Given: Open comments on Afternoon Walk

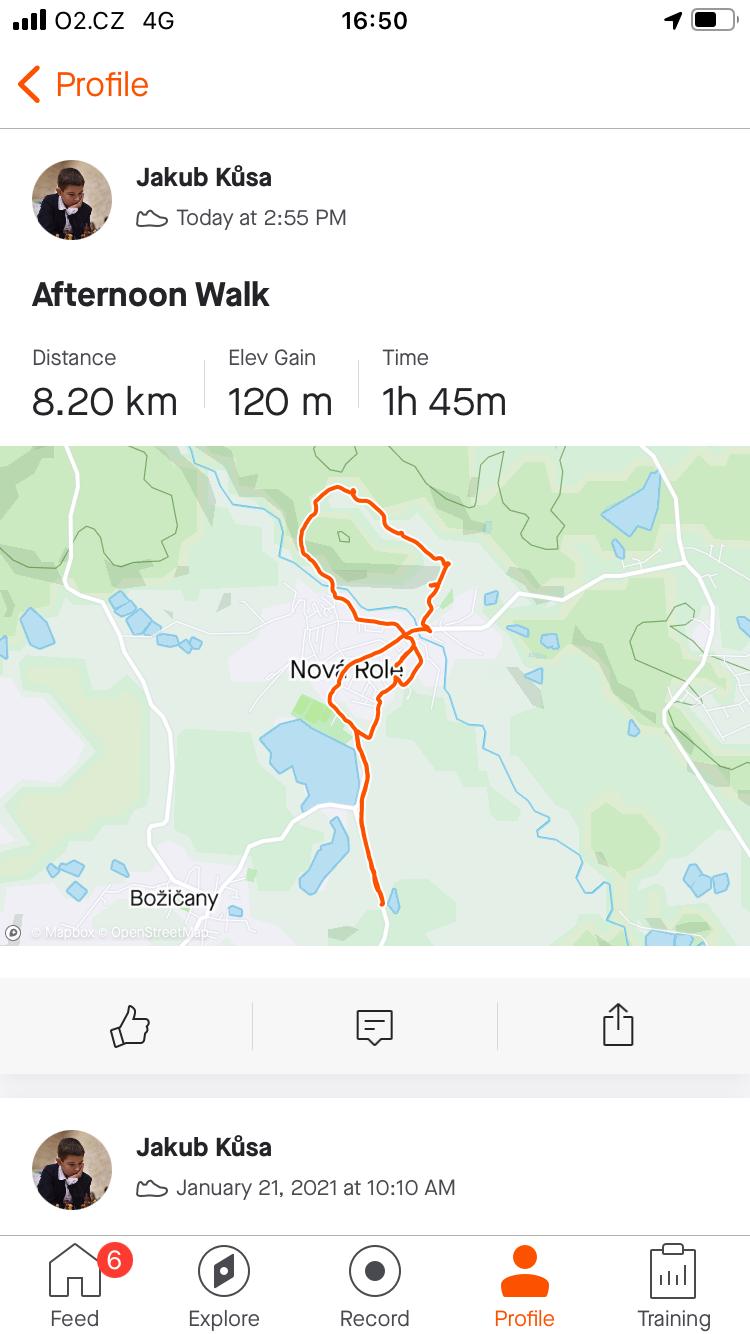Looking at the screenshot, I should 374,1026.
